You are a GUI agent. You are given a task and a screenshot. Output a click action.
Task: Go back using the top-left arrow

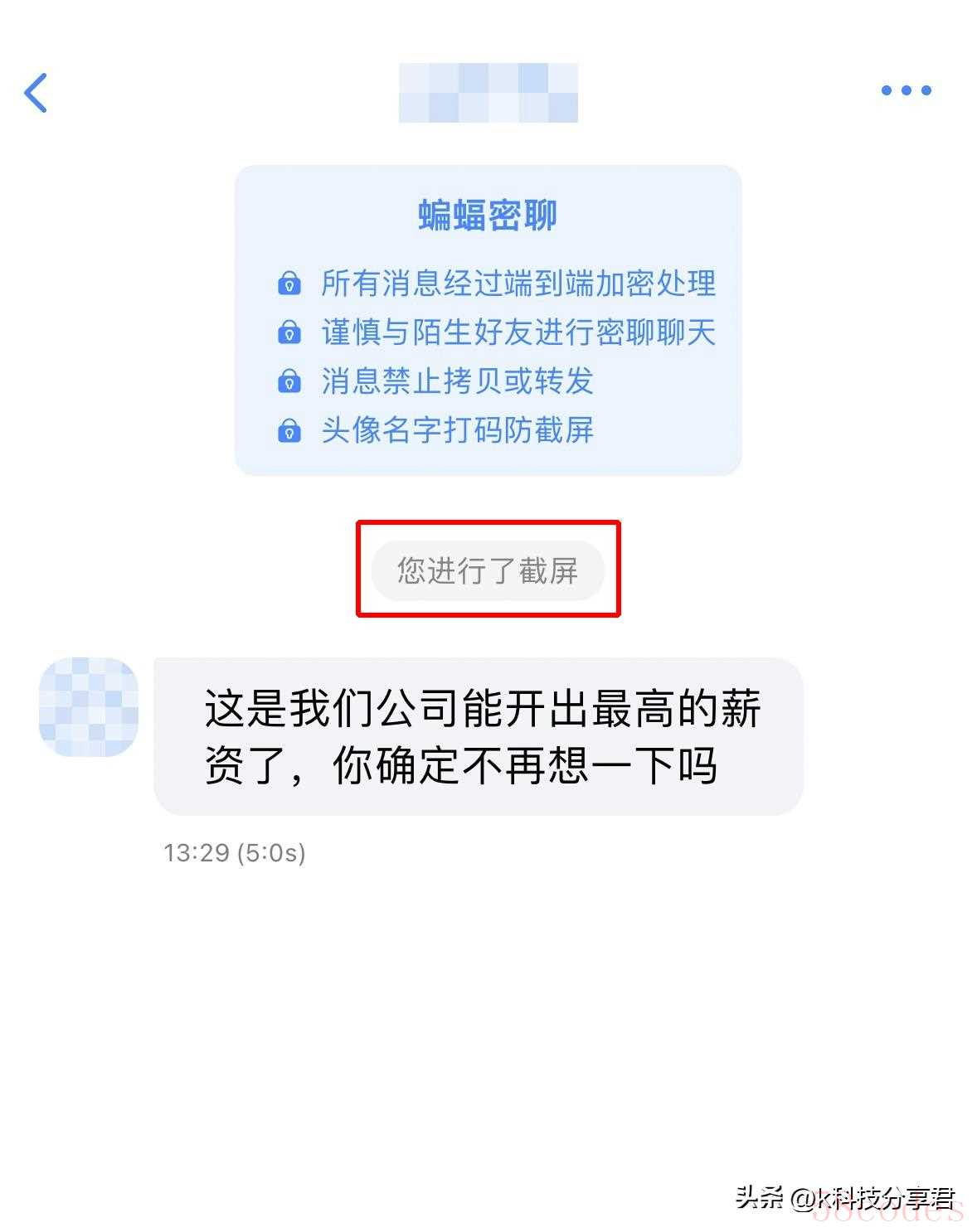coord(36,92)
